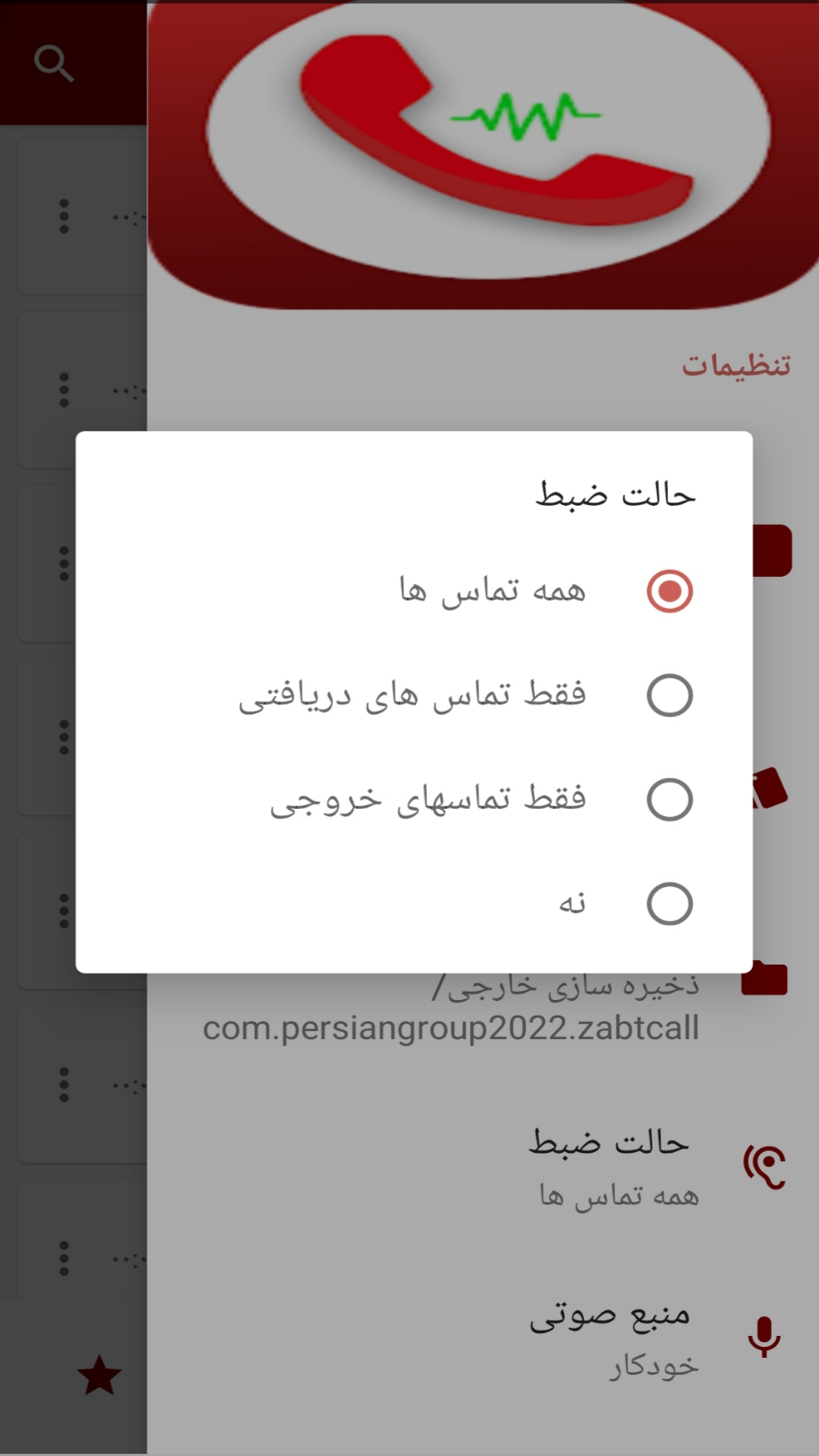Pick the نه recording mode option
The width and height of the screenshot is (819, 1456).
click(669, 904)
